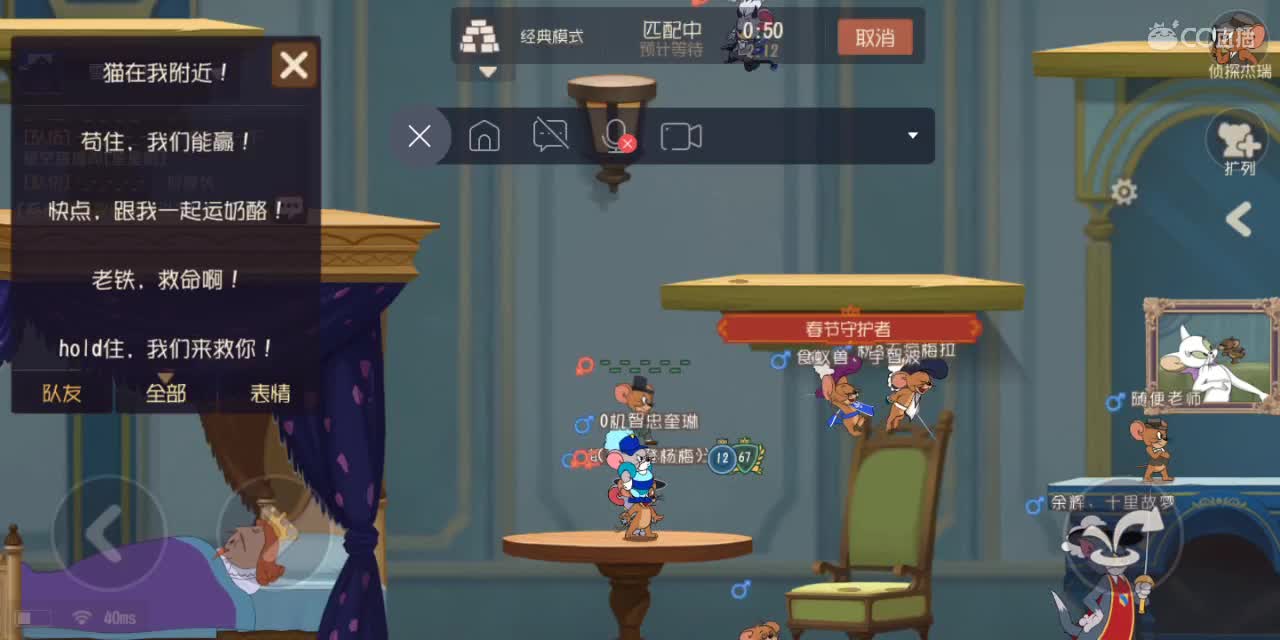This screenshot has width=1280, height=640.
Task: Expand the arrow under 经典模式 icon
Action: pos(487,72)
